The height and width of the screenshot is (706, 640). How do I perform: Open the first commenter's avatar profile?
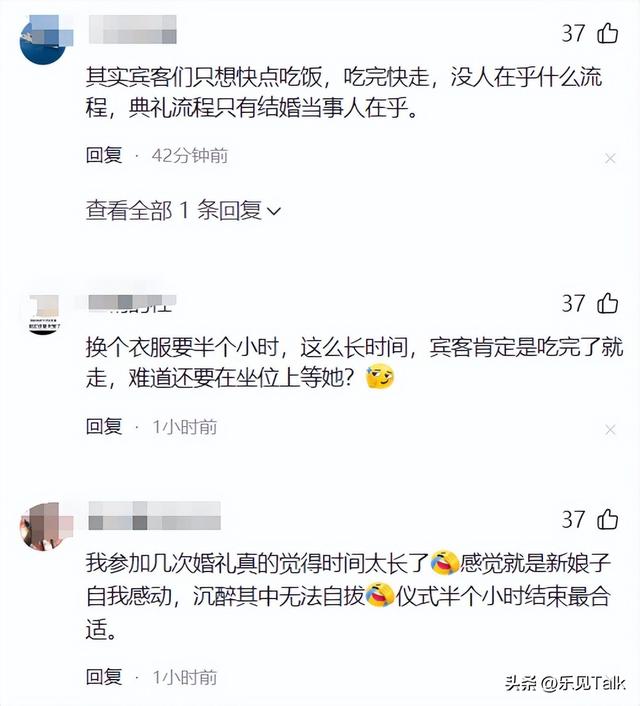click(x=44, y=39)
